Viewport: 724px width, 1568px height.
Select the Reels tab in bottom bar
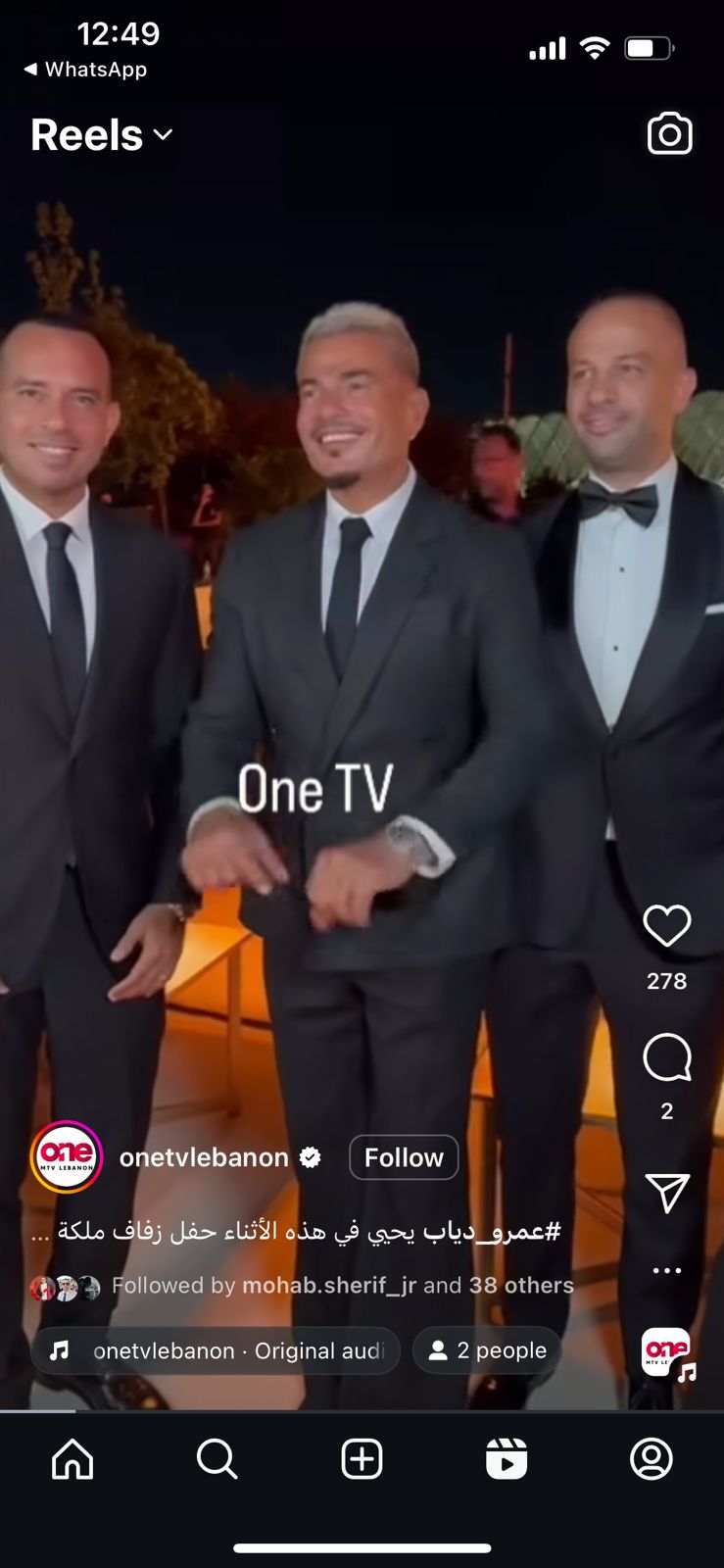tap(507, 1459)
